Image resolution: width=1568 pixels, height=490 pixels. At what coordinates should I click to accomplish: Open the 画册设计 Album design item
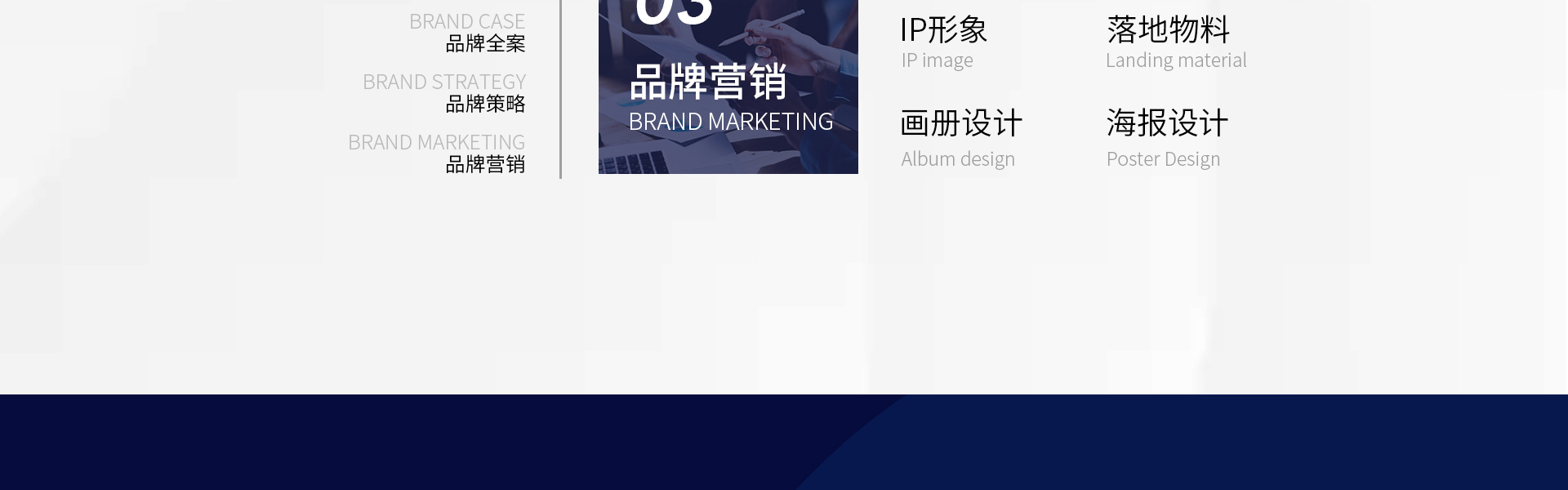960,137
